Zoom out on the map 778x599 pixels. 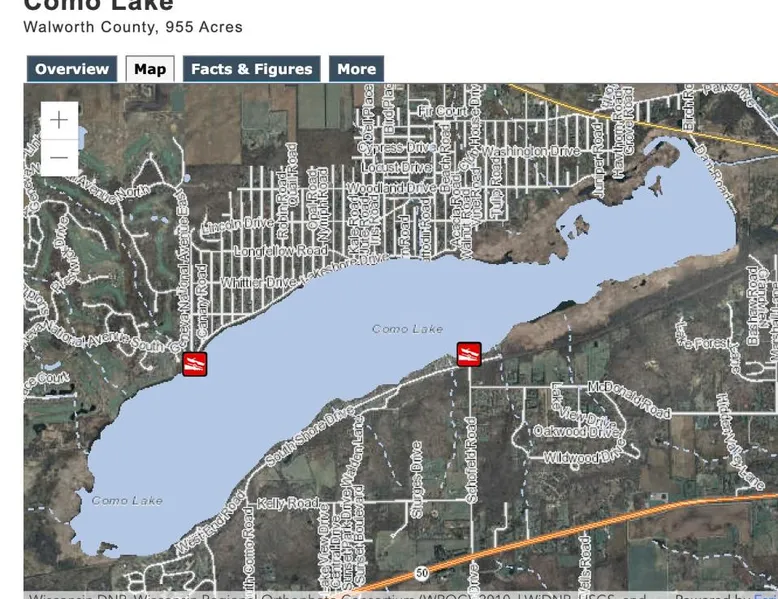[59, 157]
